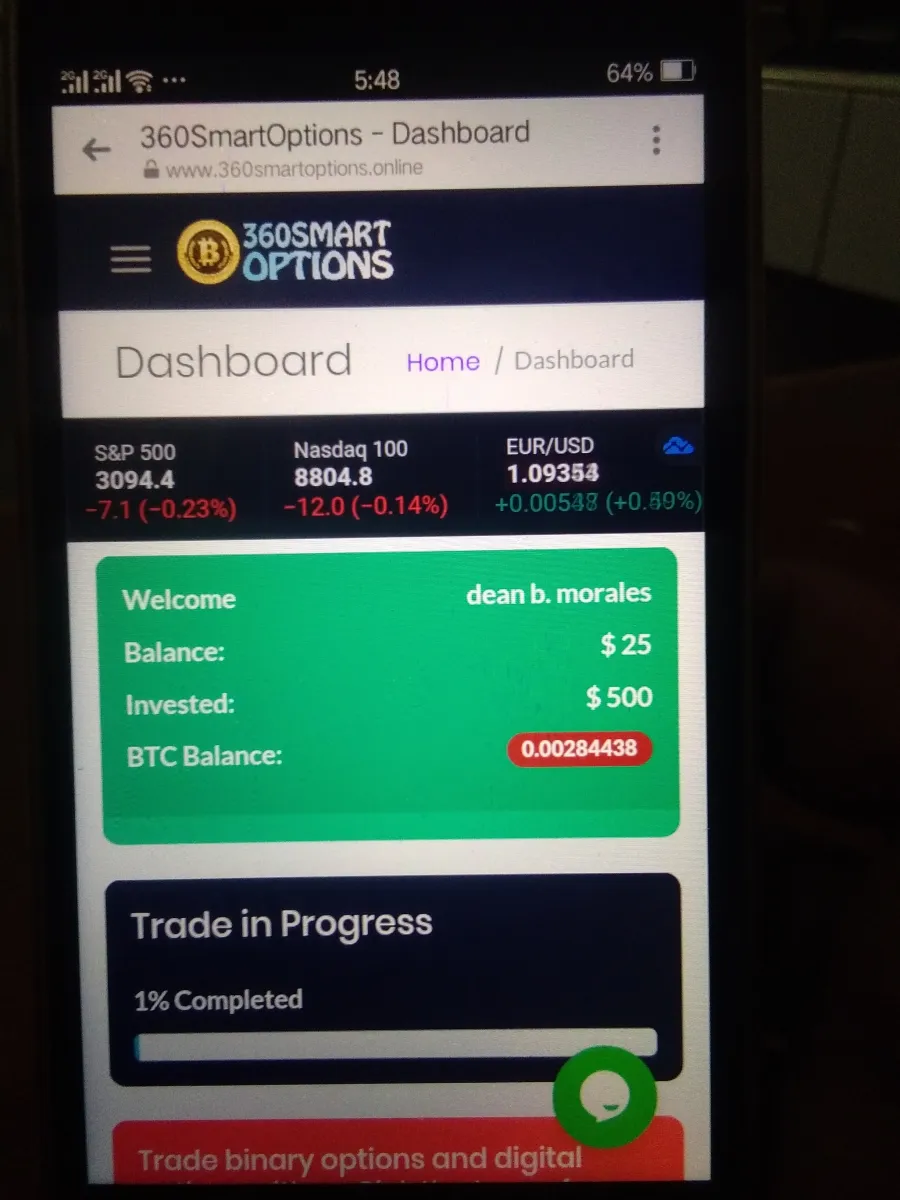Tap the ticker widget cloud icon
Image resolution: width=900 pixels, height=1200 pixels.
click(x=679, y=447)
